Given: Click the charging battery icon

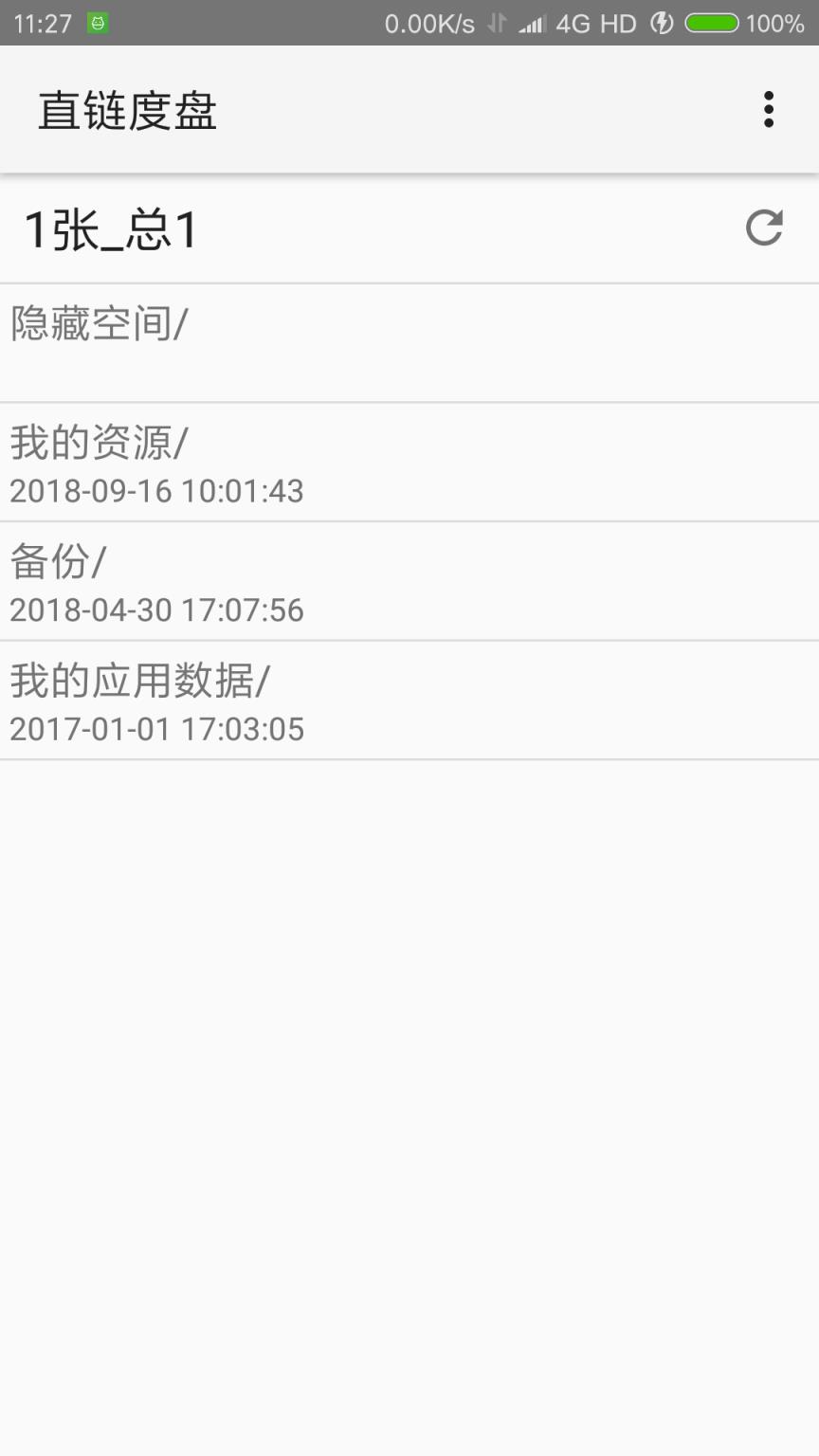Looking at the screenshot, I should tap(661, 23).
